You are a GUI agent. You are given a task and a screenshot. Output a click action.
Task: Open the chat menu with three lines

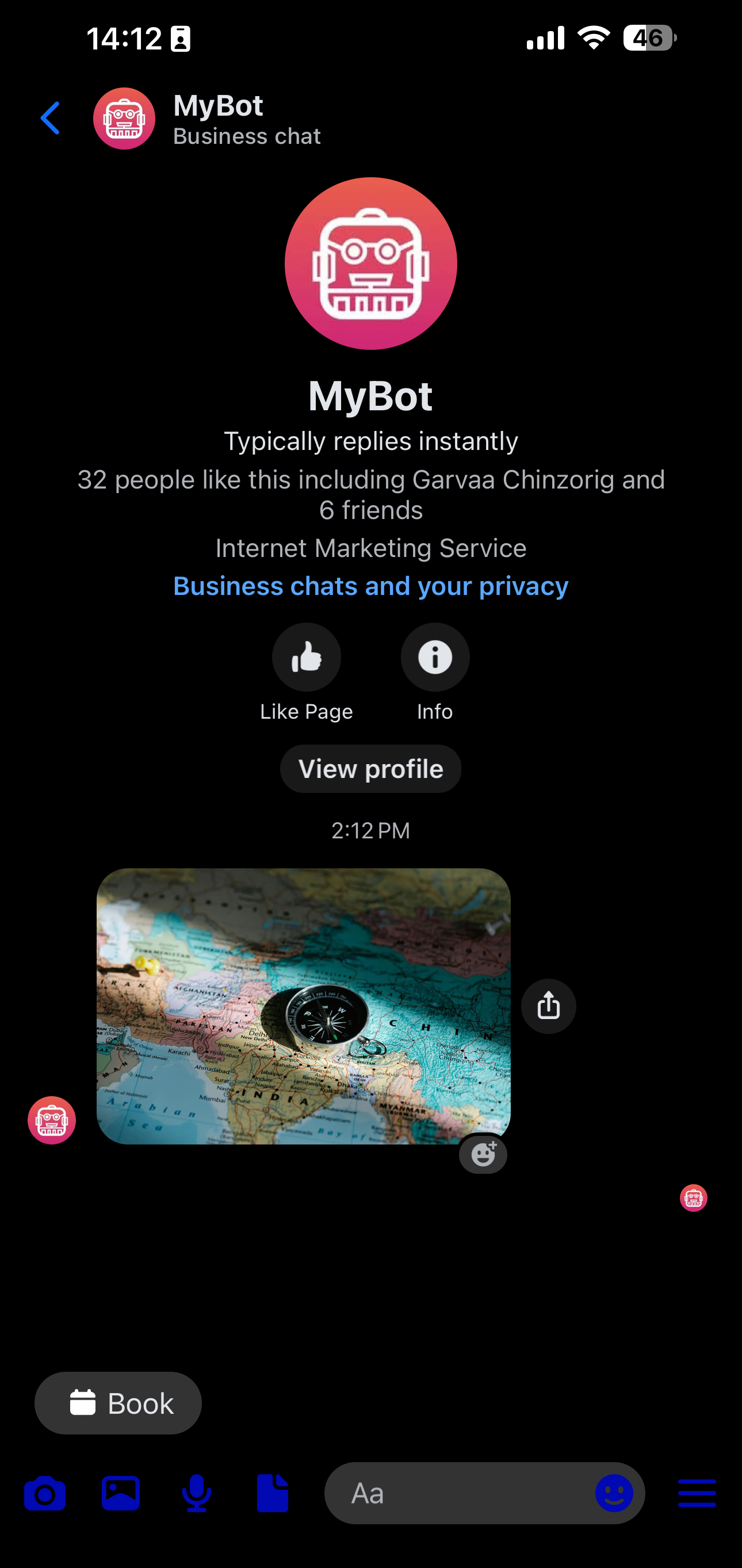click(697, 1493)
